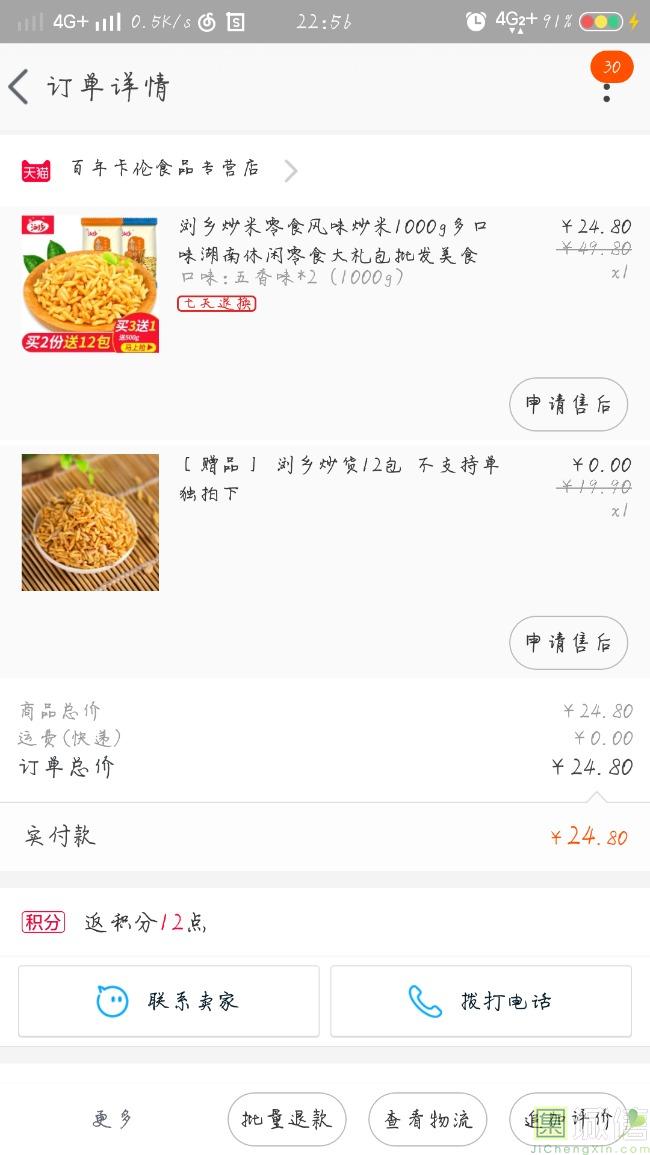Open the 赠品 浏乡炒货12包 product image
This screenshot has height=1155, width=650.
(90, 522)
